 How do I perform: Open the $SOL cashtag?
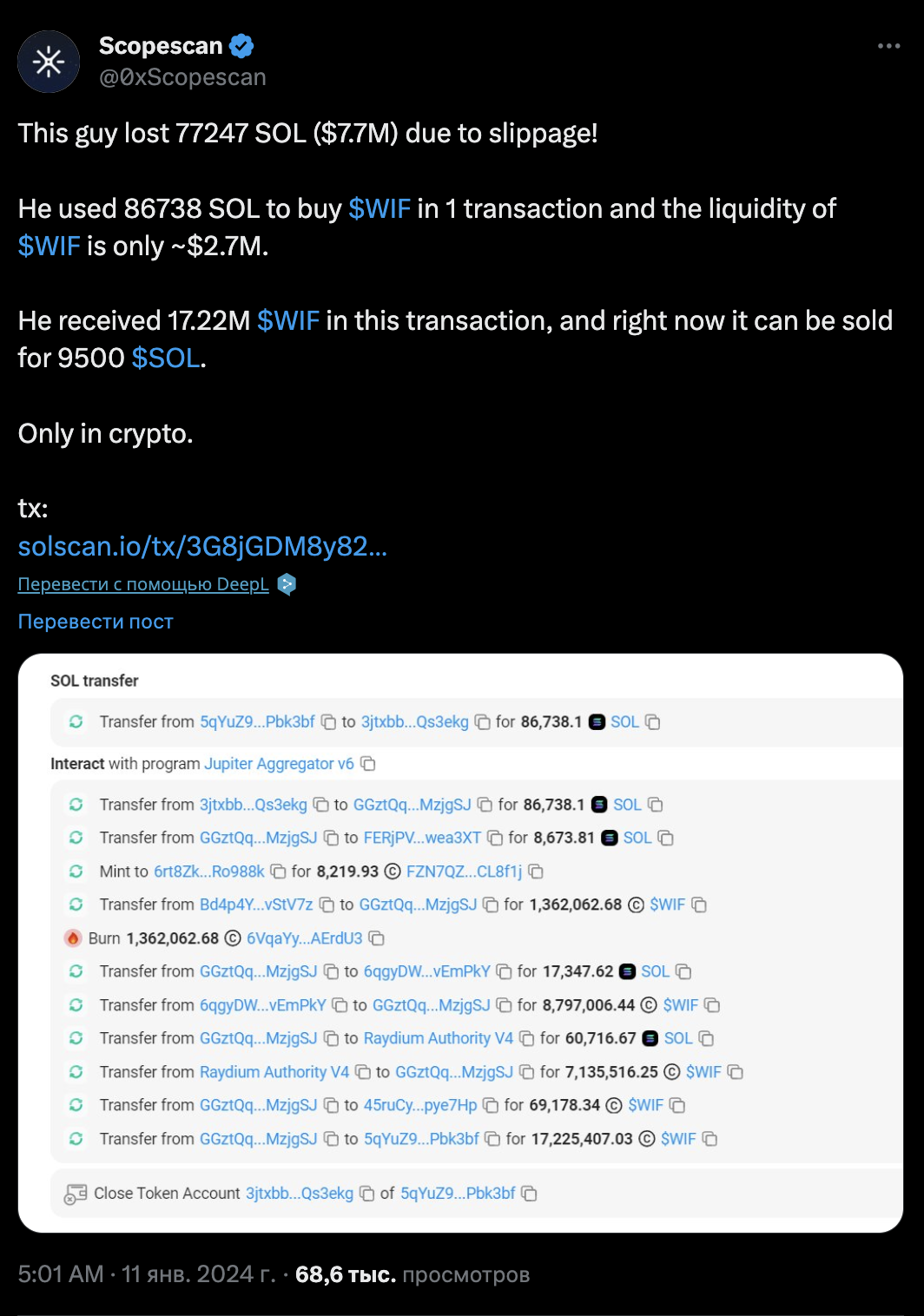click(165, 358)
